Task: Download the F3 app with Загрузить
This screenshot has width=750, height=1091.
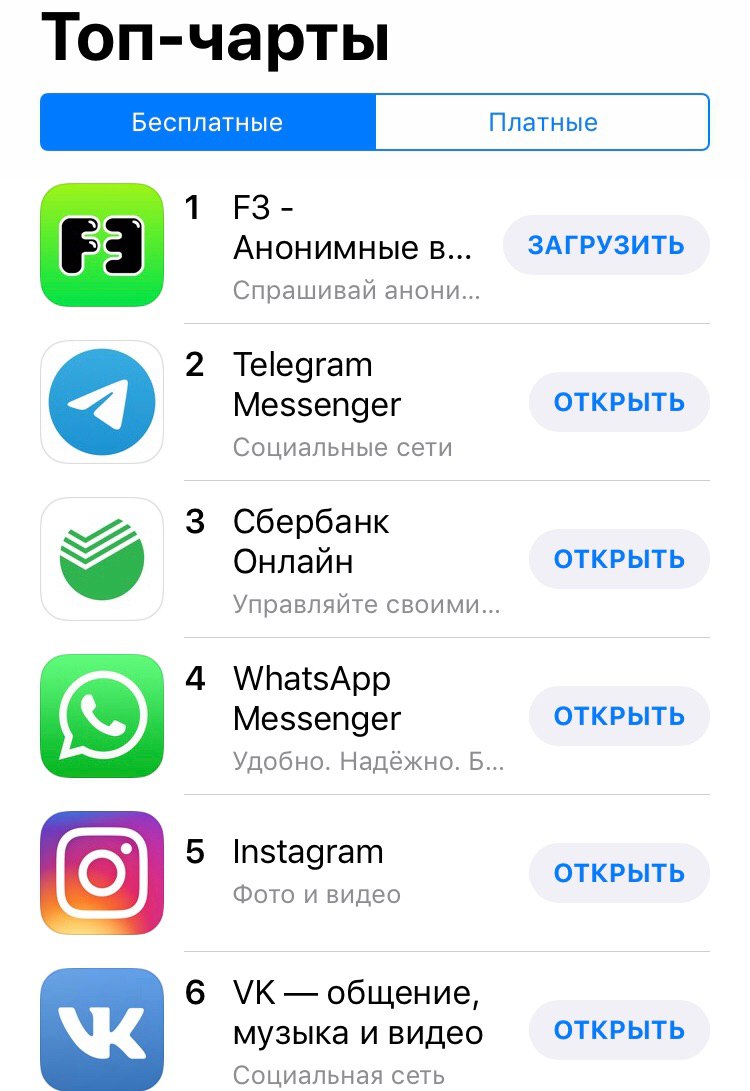Action: tap(606, 245)
